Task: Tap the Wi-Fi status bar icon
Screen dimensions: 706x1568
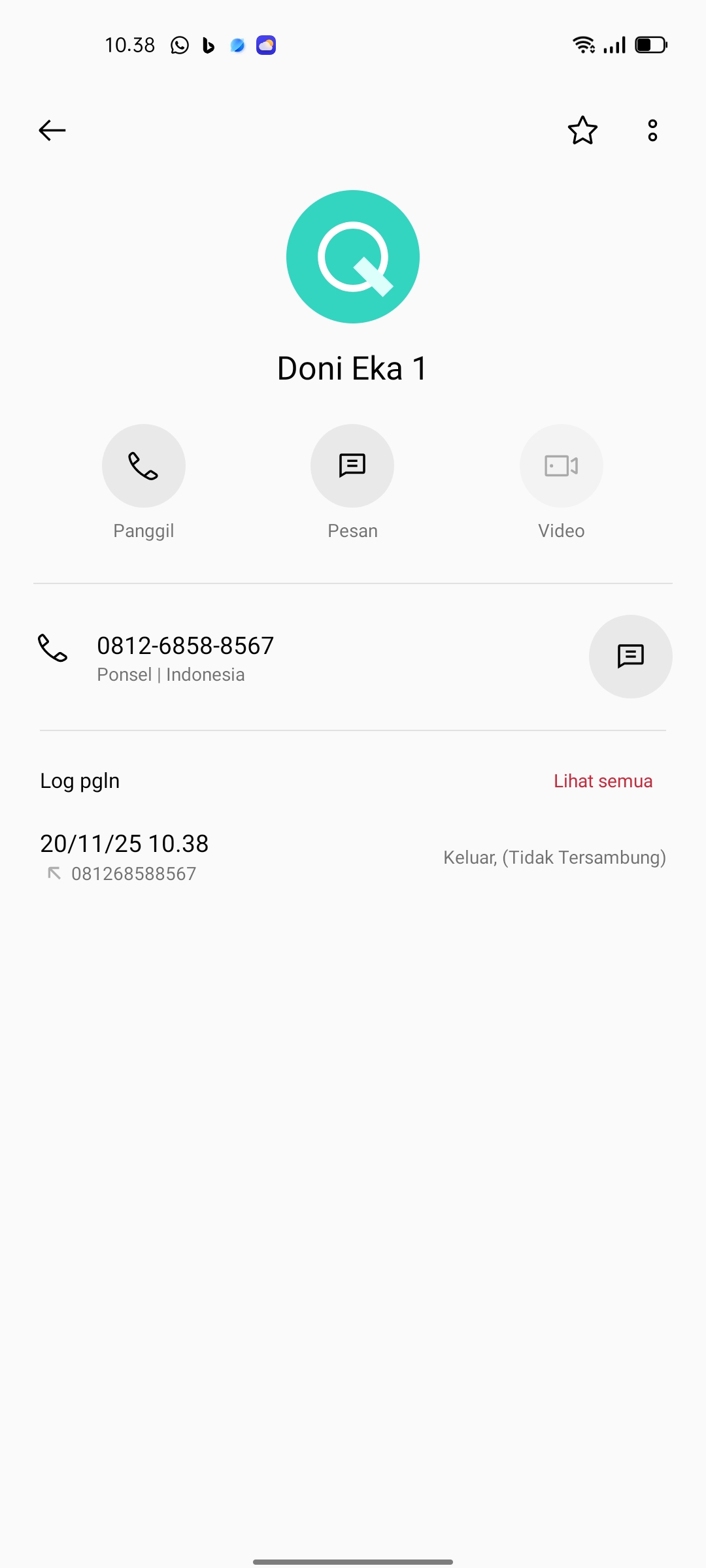Action: coord(582,44)
